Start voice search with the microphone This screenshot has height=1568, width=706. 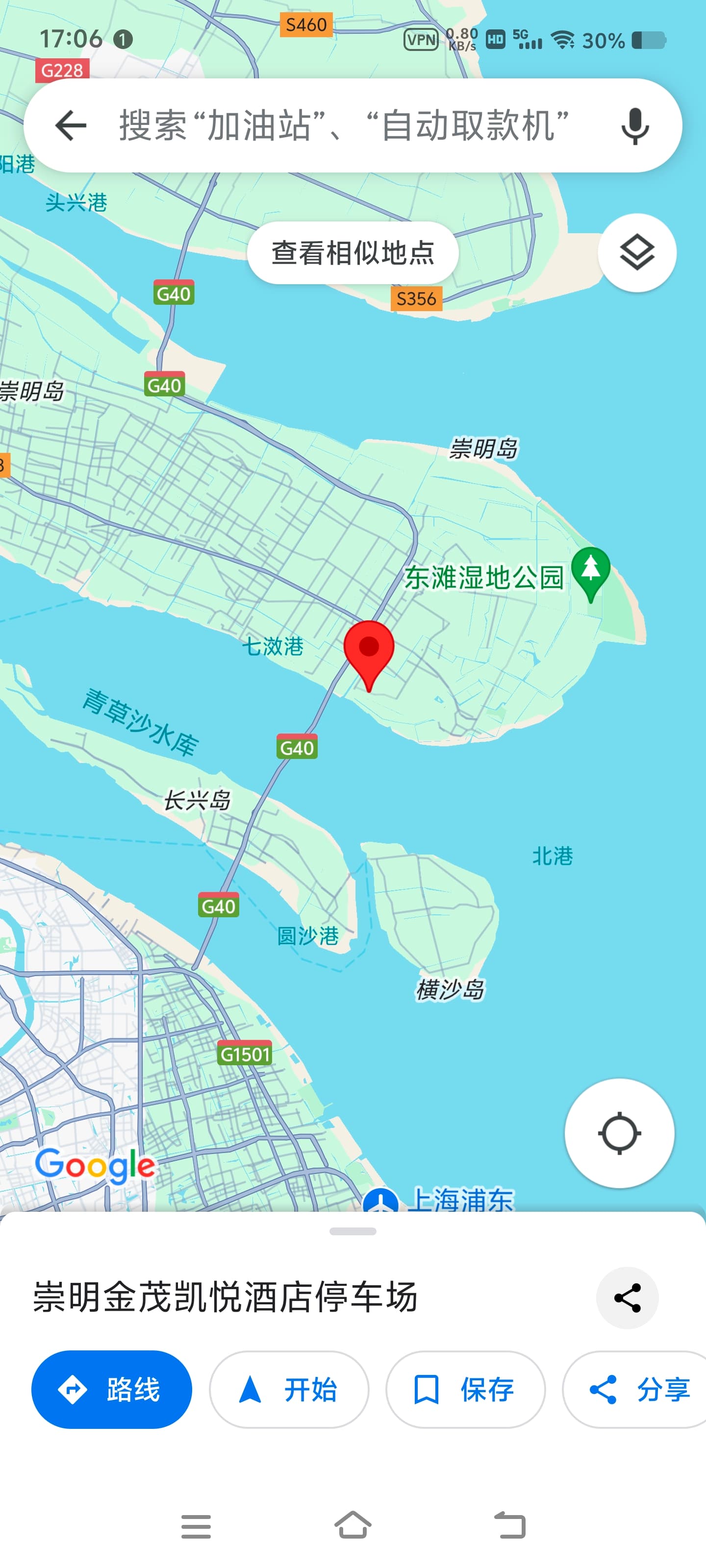634,126
